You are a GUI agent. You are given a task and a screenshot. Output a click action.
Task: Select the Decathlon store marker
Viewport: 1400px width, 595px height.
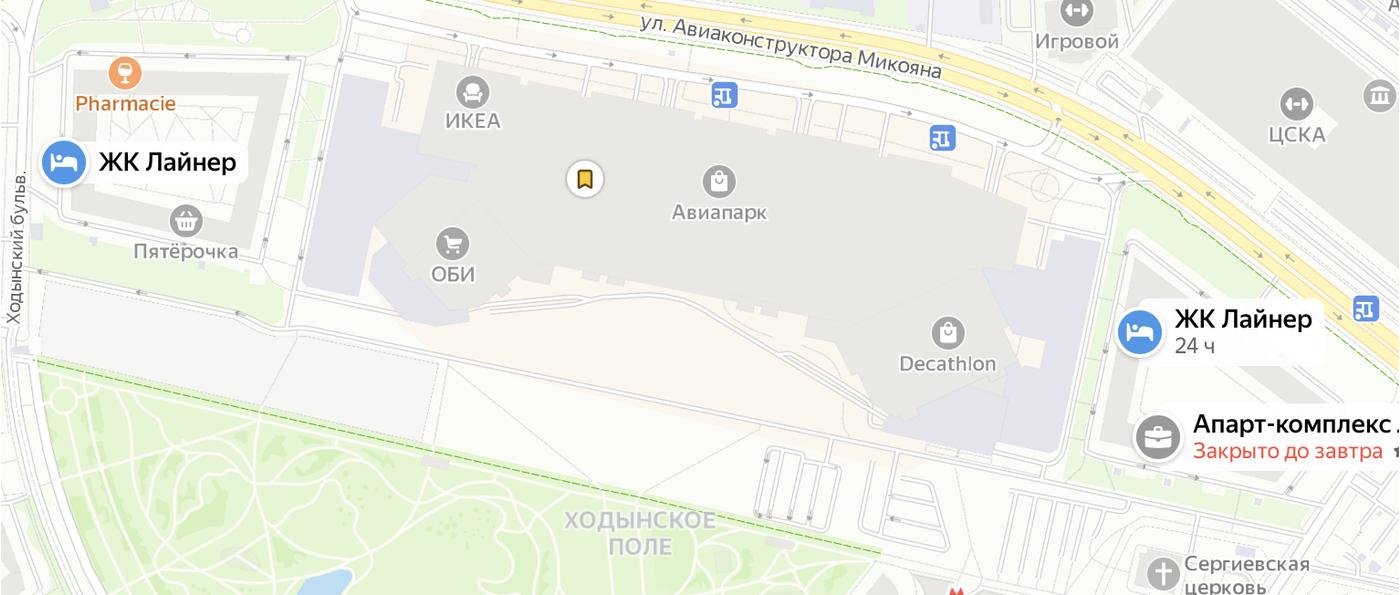pyautogui.click(x=947, y=333)
